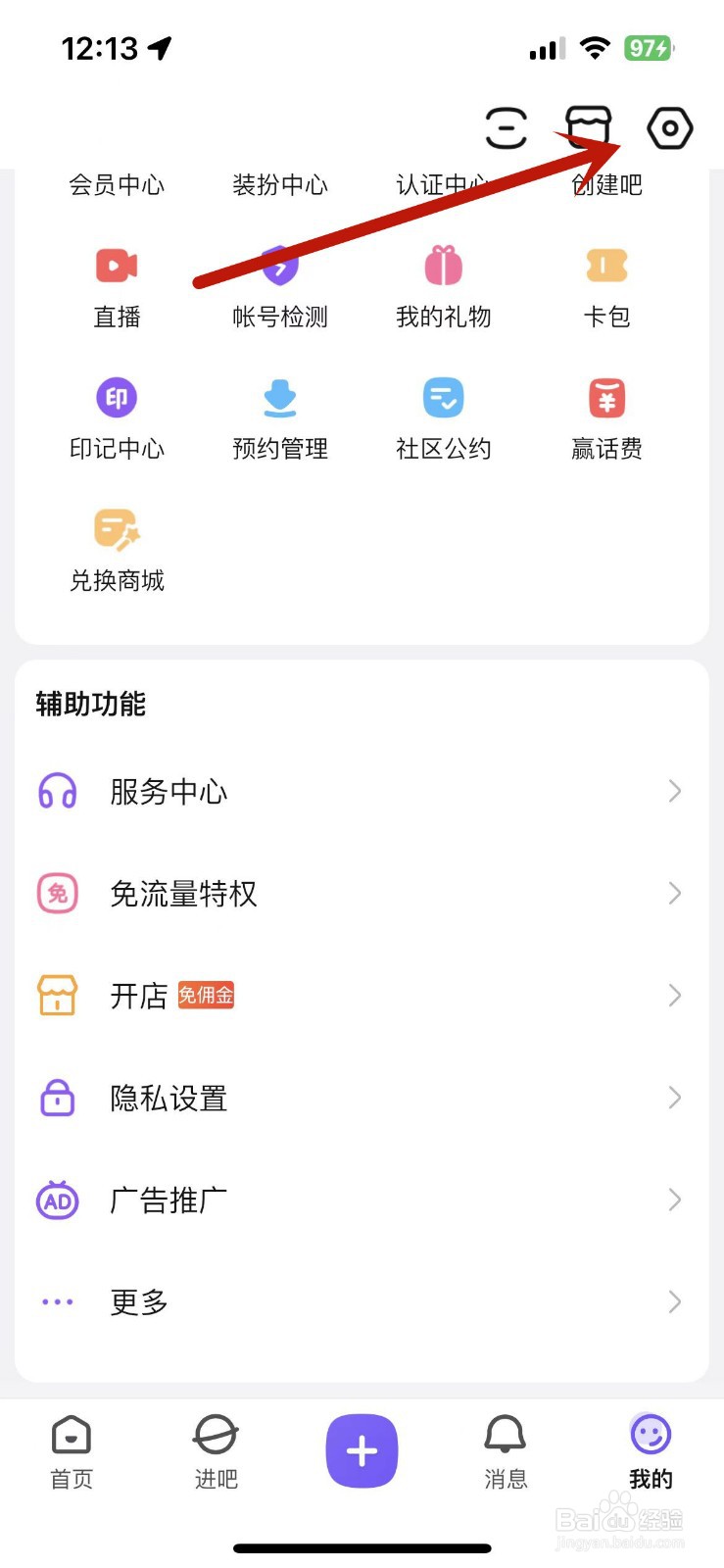Open 直播 live streaming
The width and height of the screenshot is (724, 1568).
pos(117,285)
